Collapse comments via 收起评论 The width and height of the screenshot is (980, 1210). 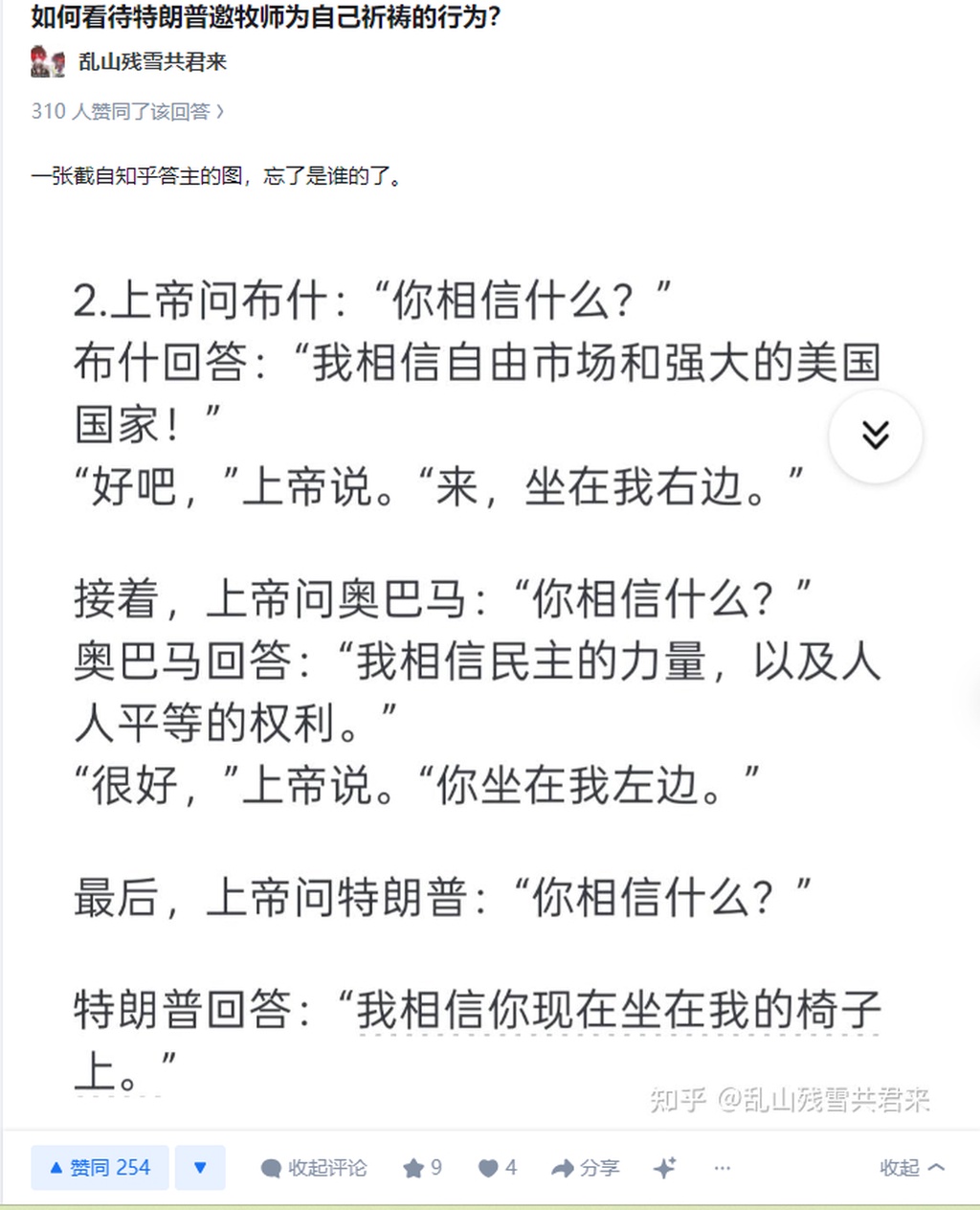pos(314,1168)
